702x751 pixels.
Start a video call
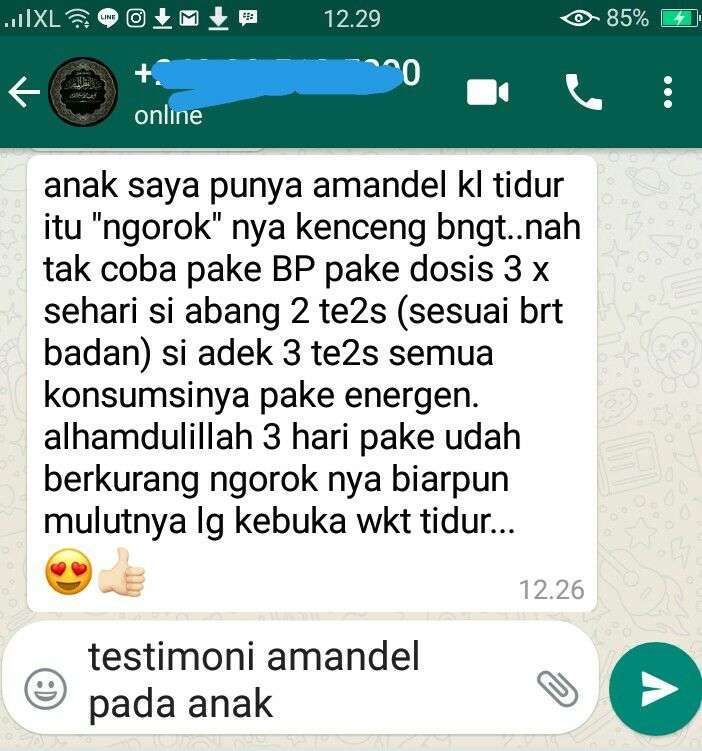488,93
